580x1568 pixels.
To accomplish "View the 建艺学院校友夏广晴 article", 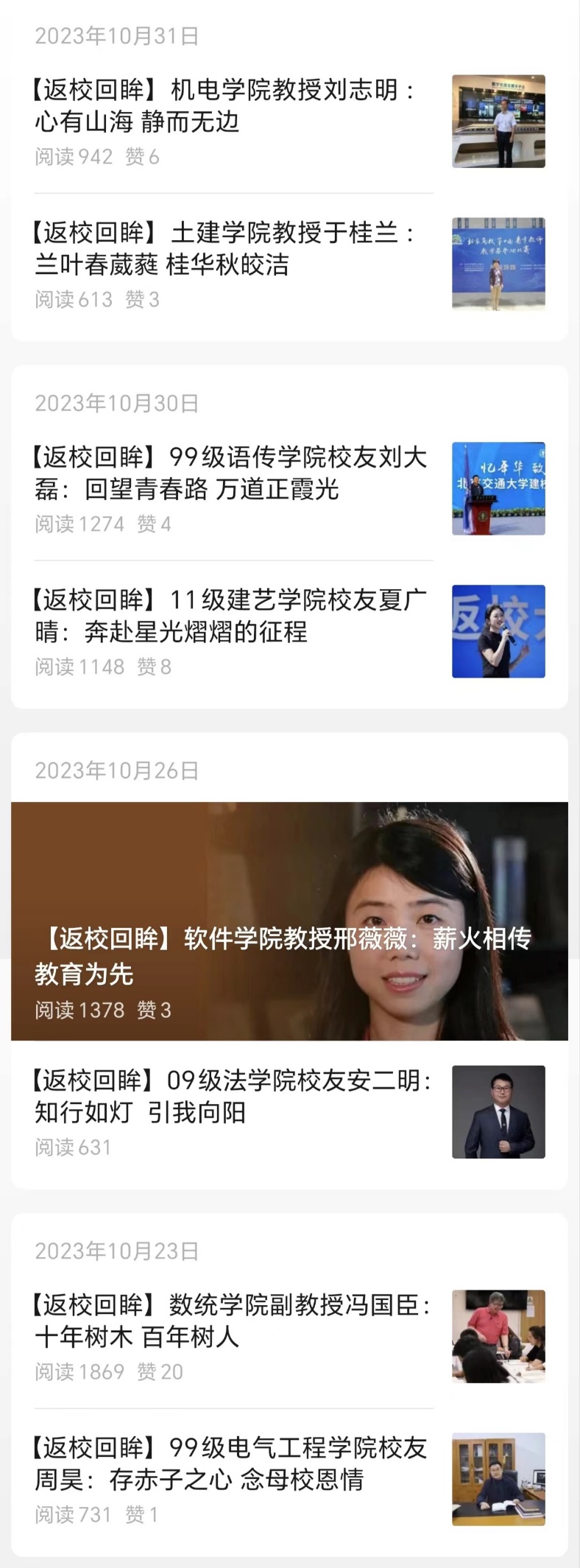I will click(230, 616).
